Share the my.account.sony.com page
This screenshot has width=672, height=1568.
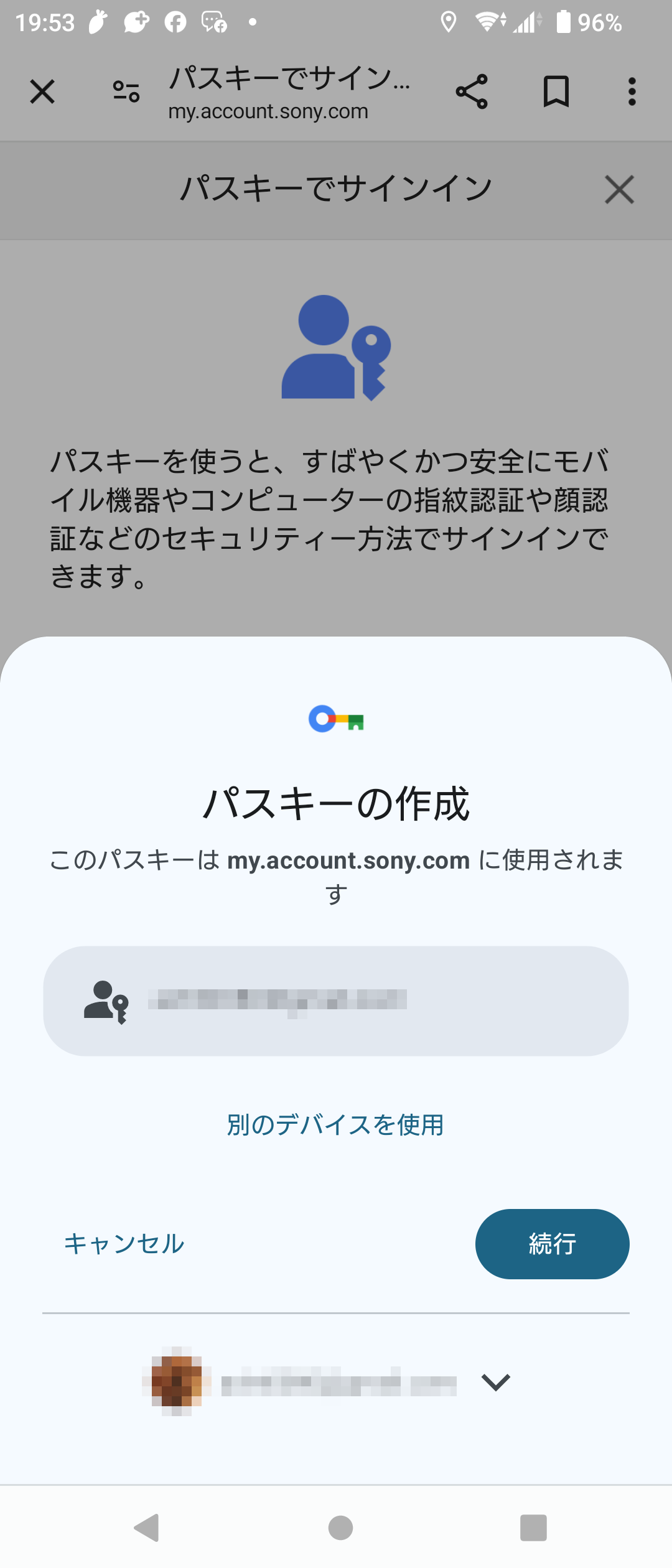472,92
